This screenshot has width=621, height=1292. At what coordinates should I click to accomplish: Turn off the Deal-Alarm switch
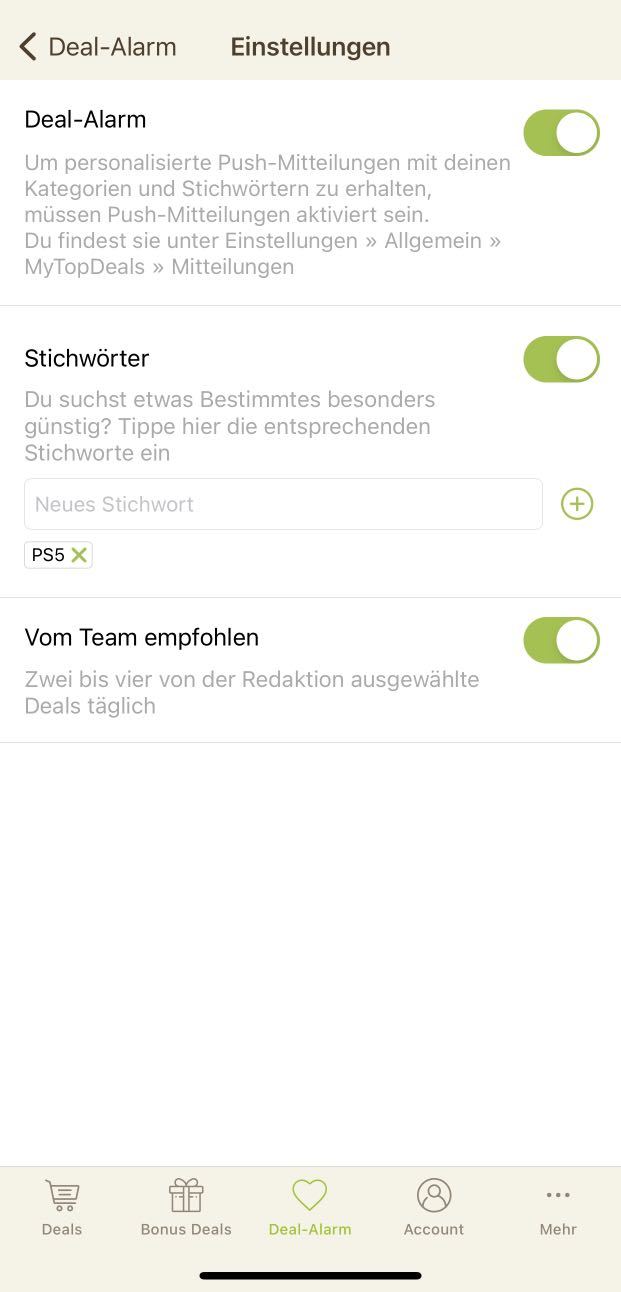[x=561, y=133]
